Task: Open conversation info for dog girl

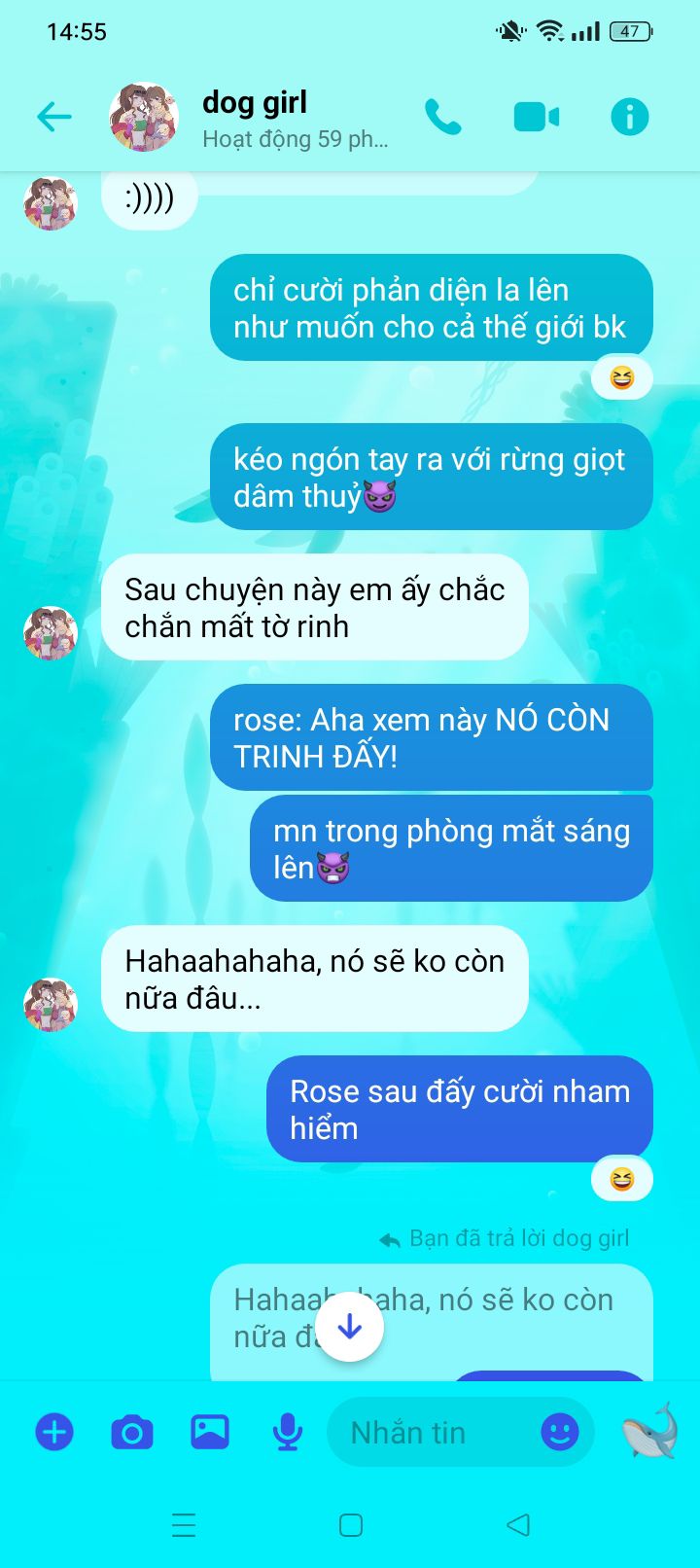Action: coord(629,118)
